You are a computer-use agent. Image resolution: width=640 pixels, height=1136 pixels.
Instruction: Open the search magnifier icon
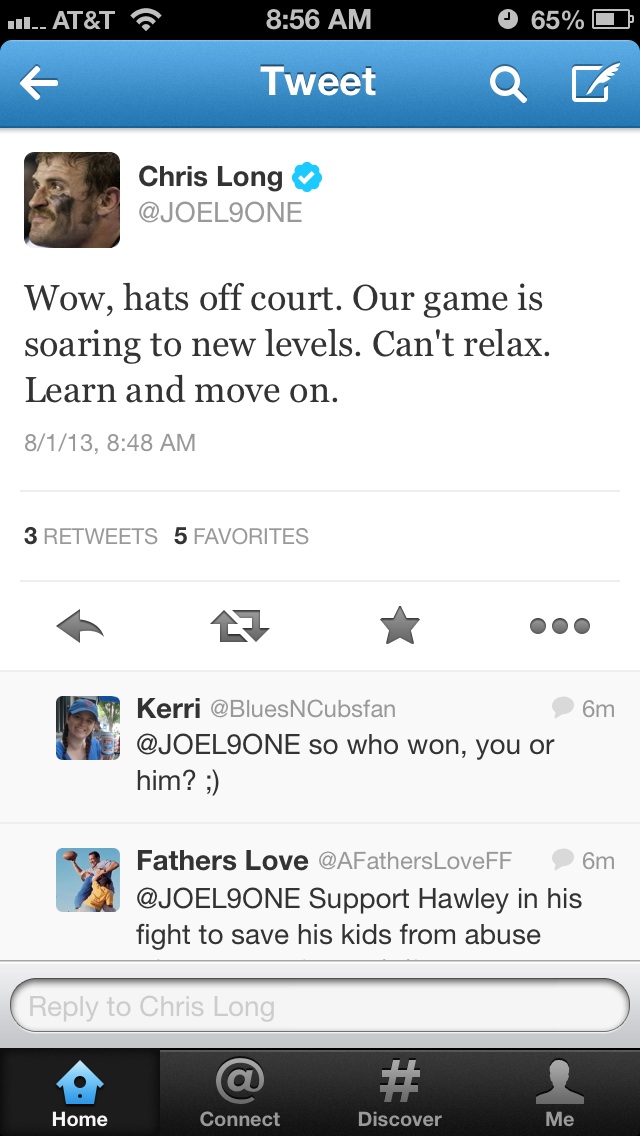[x=507, y=83]
